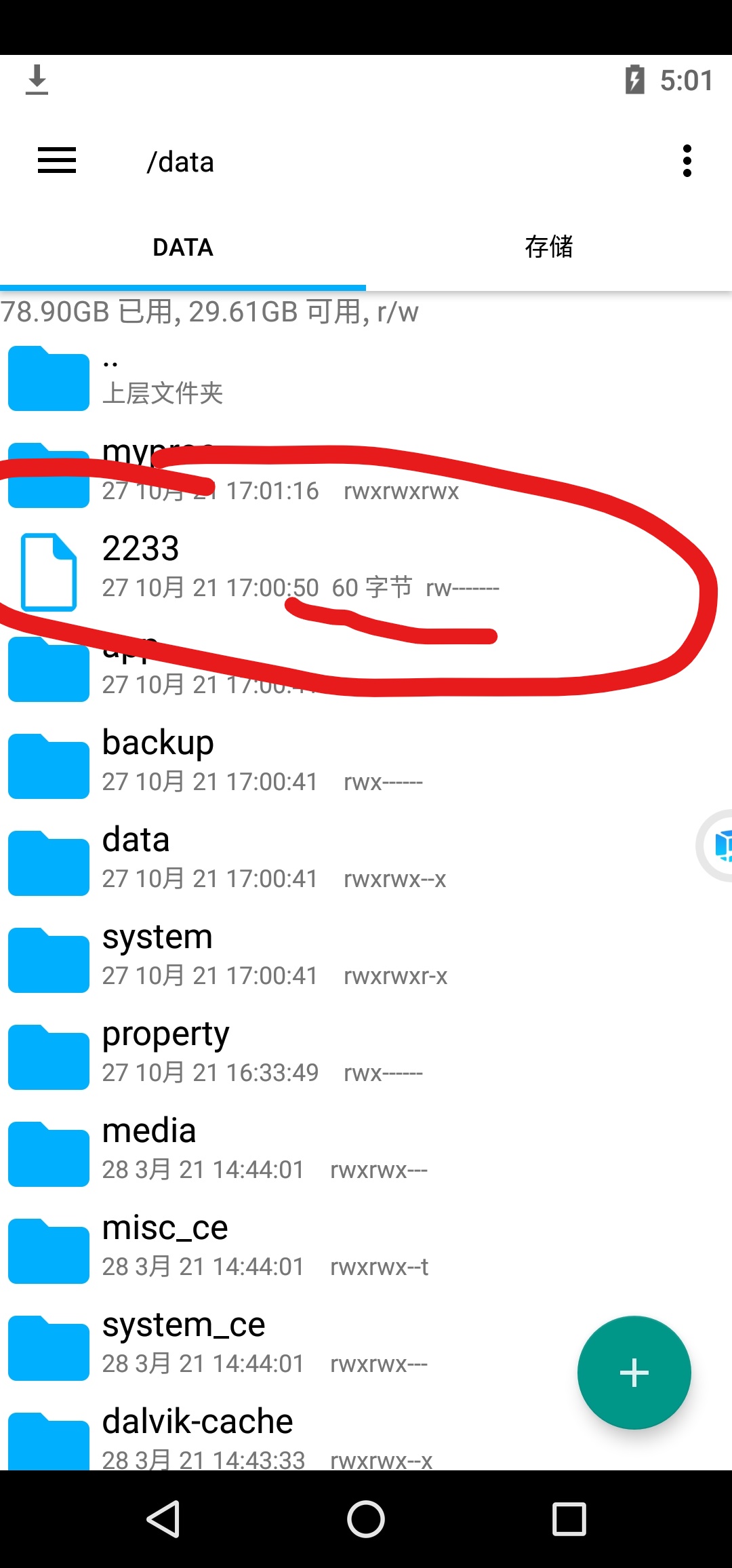The width and height of the screenshot is (732, 1568).
Task: Go back using the system back button
Action: [x=163, y=1518]
